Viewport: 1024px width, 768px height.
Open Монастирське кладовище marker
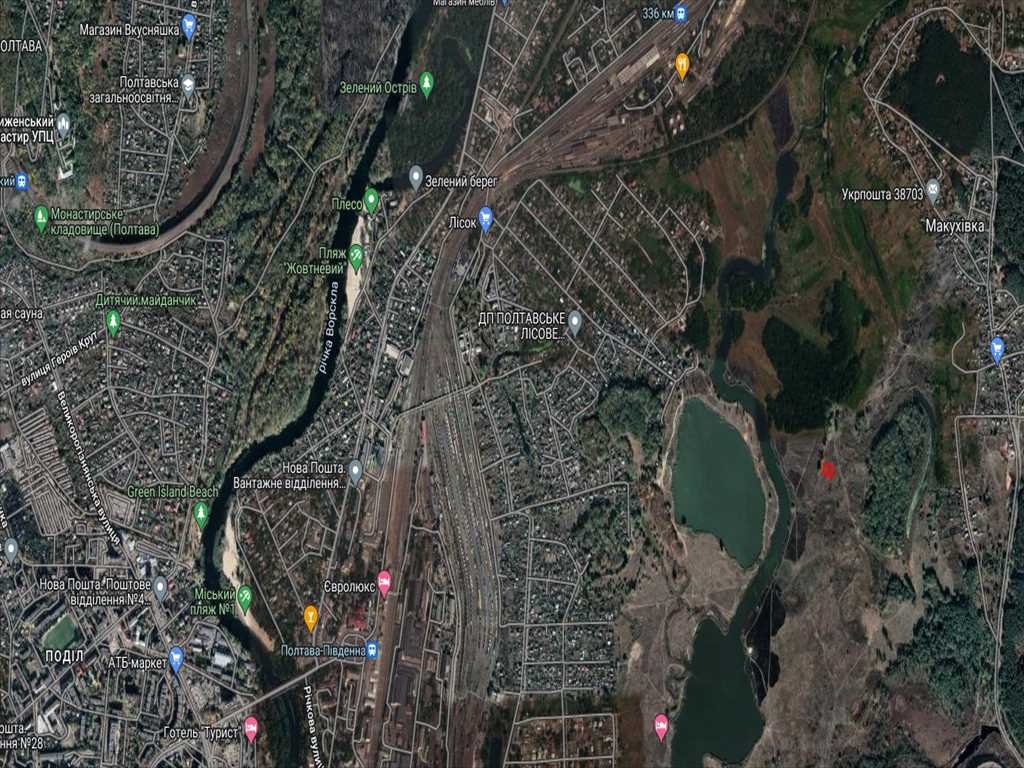point(41,216)
